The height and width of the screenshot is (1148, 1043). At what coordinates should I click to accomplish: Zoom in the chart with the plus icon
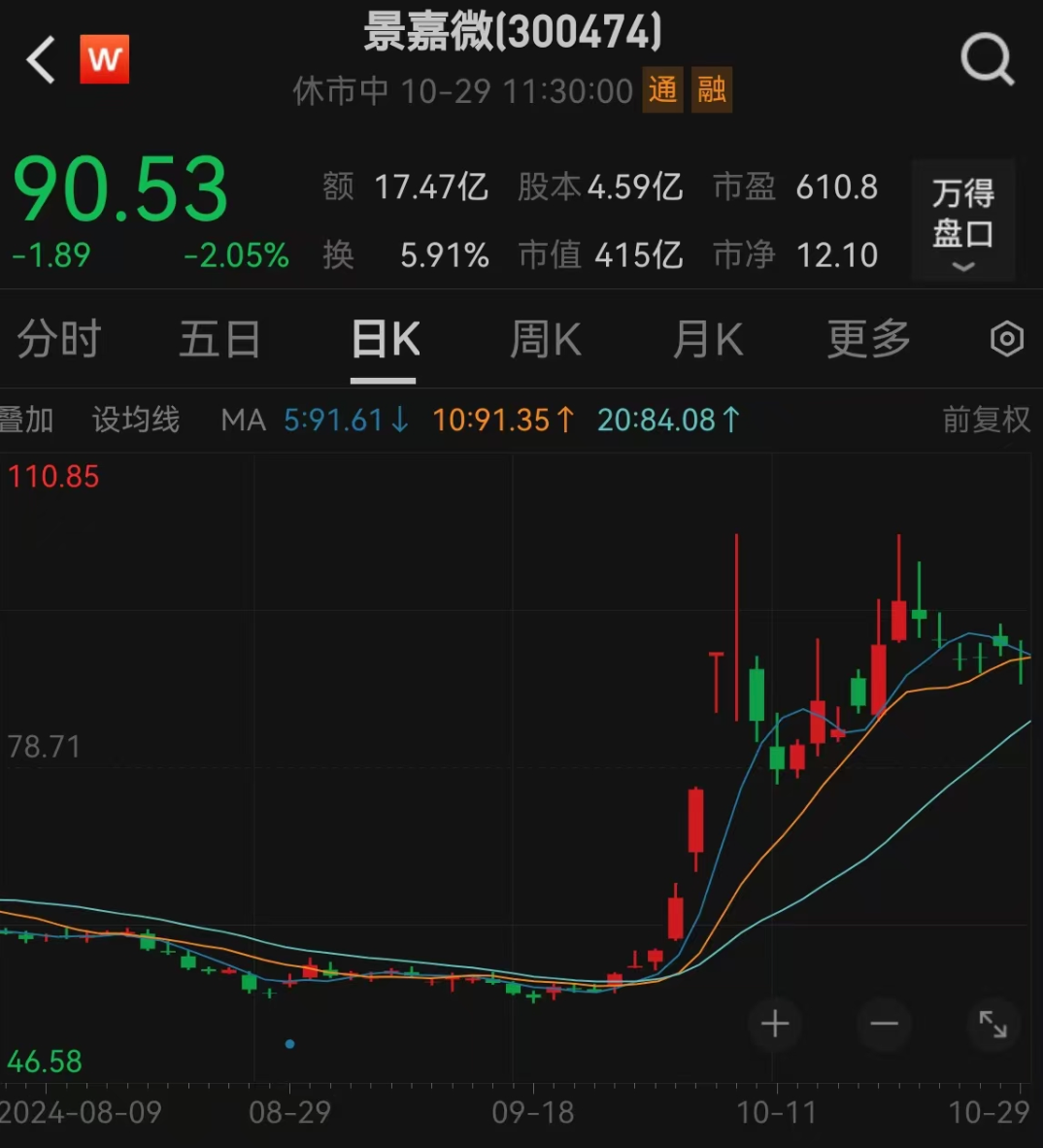click(x=774, y=1024)
